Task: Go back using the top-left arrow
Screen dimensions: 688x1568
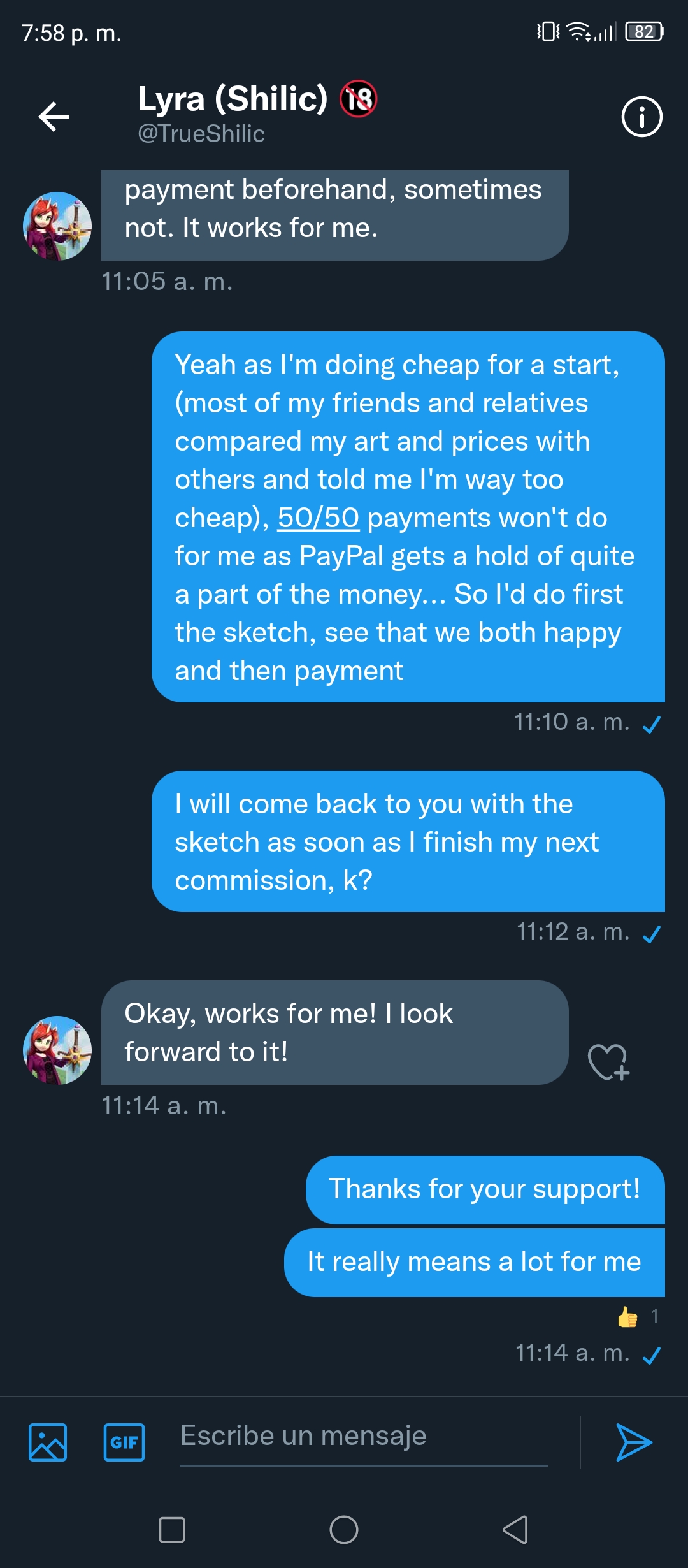Action: 54,117
